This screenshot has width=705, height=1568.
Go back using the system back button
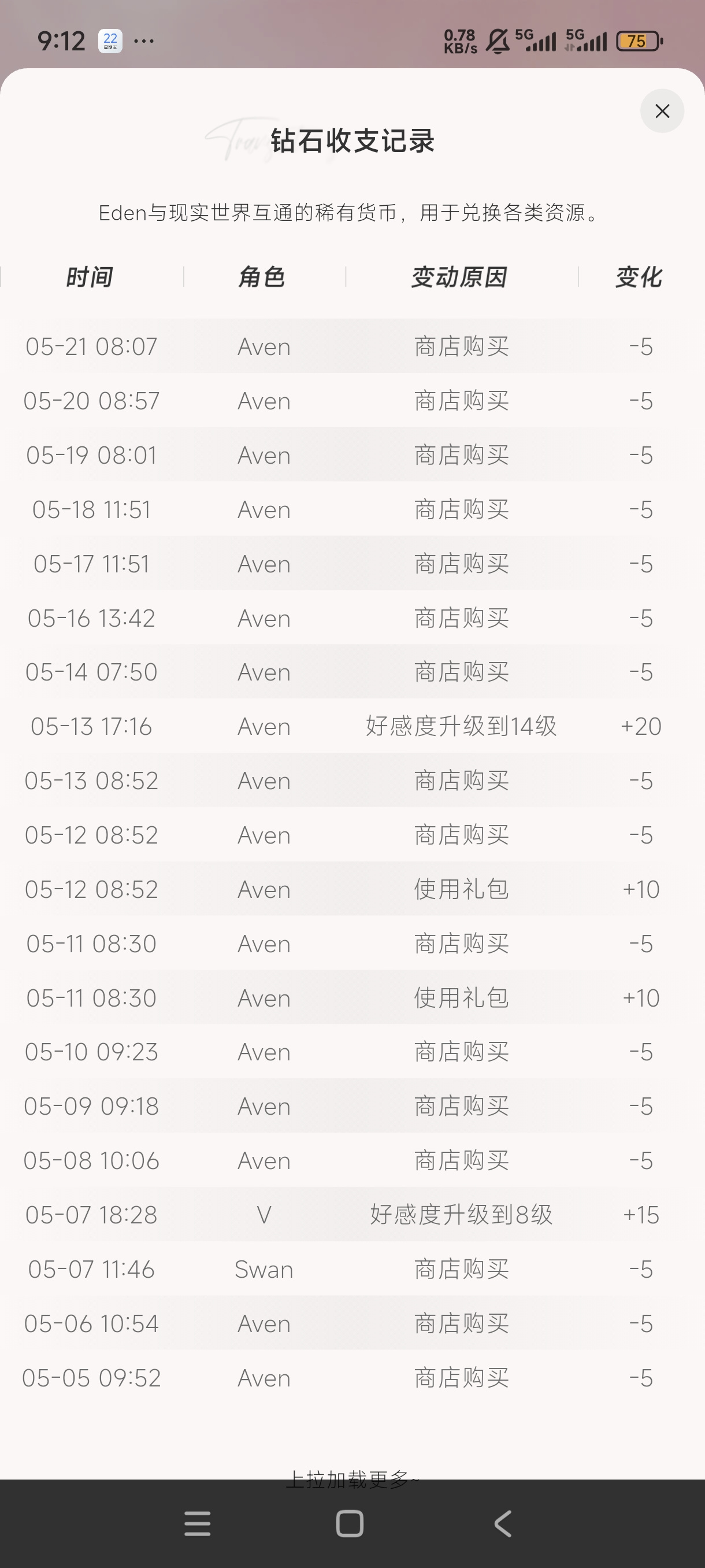pos(502,1523)
